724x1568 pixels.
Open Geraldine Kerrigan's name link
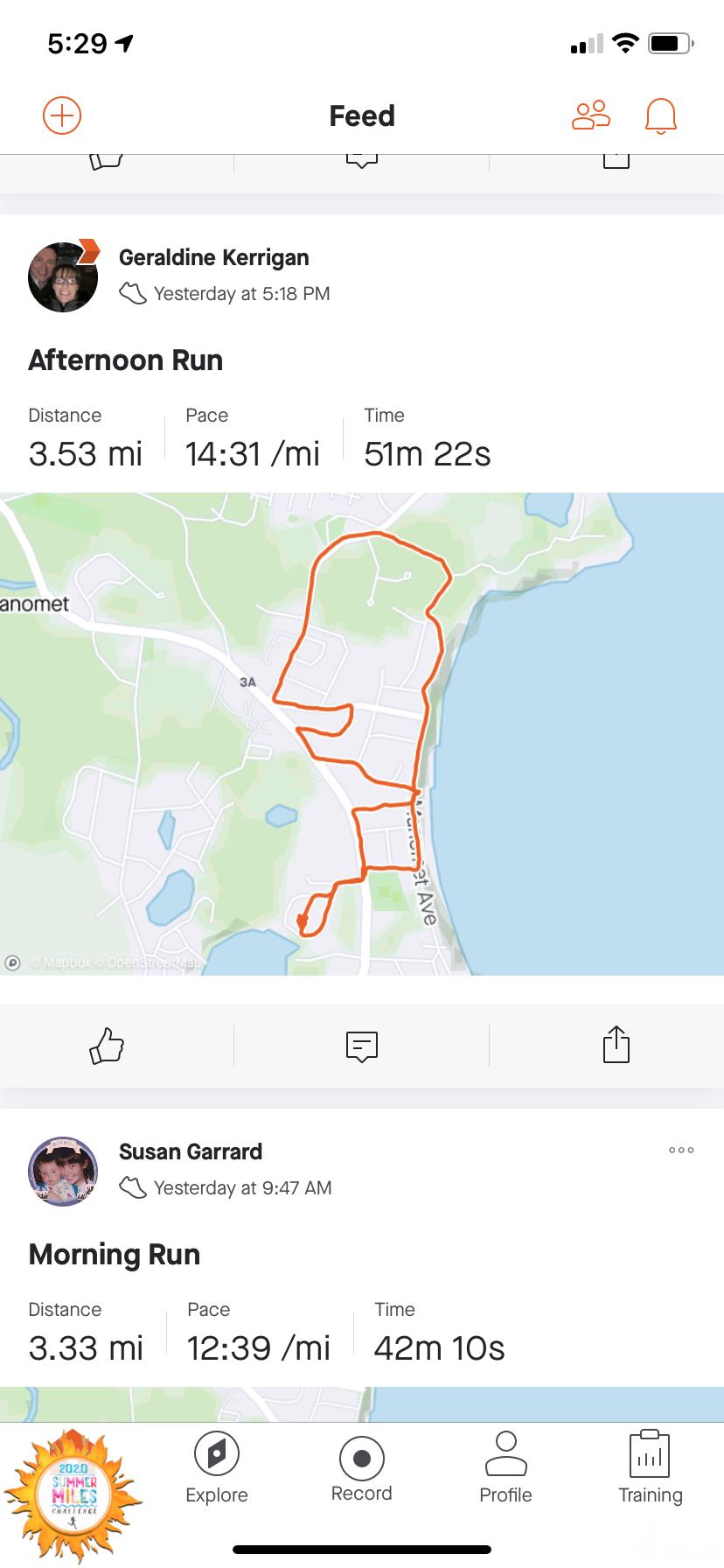tap(214, 257)
